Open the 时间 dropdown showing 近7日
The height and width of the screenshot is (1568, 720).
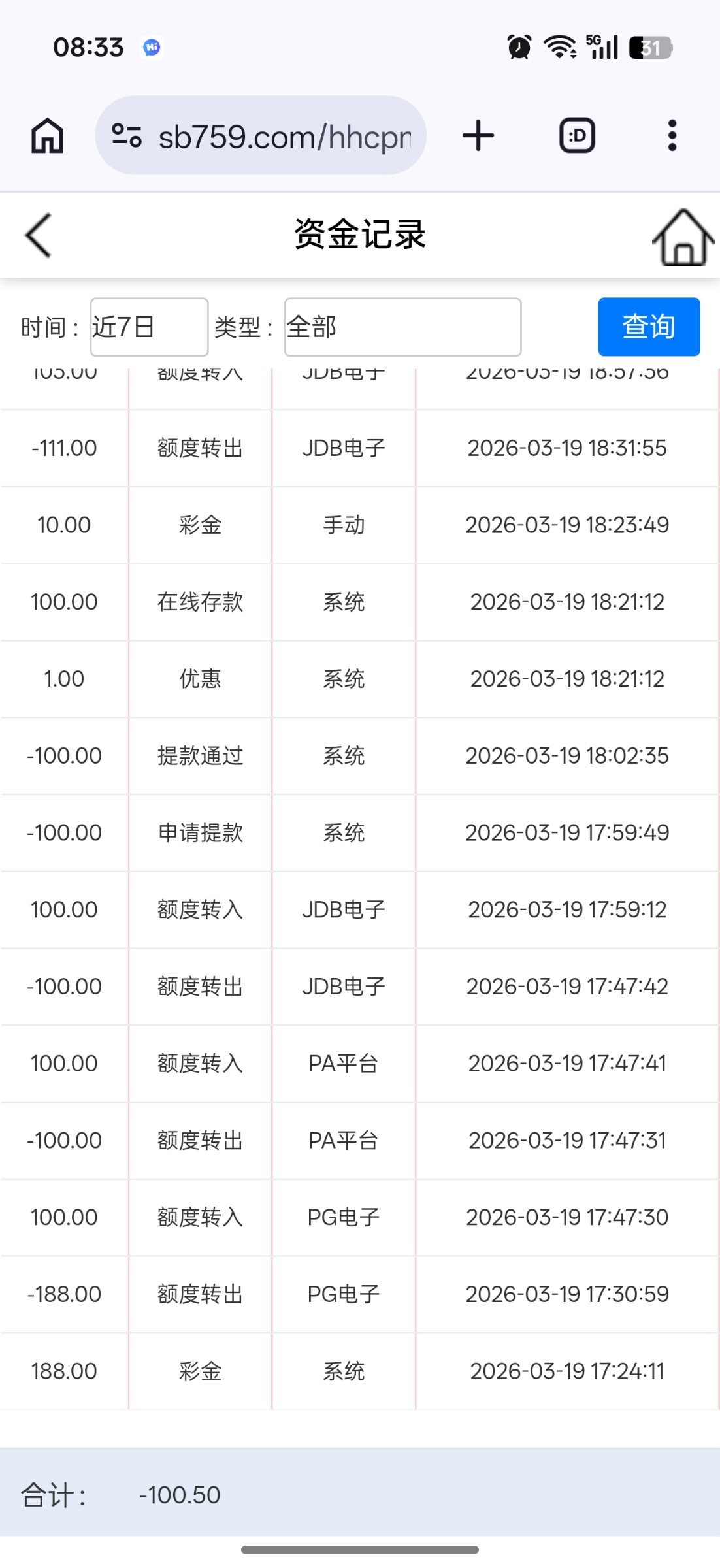(x=149, y=327)
